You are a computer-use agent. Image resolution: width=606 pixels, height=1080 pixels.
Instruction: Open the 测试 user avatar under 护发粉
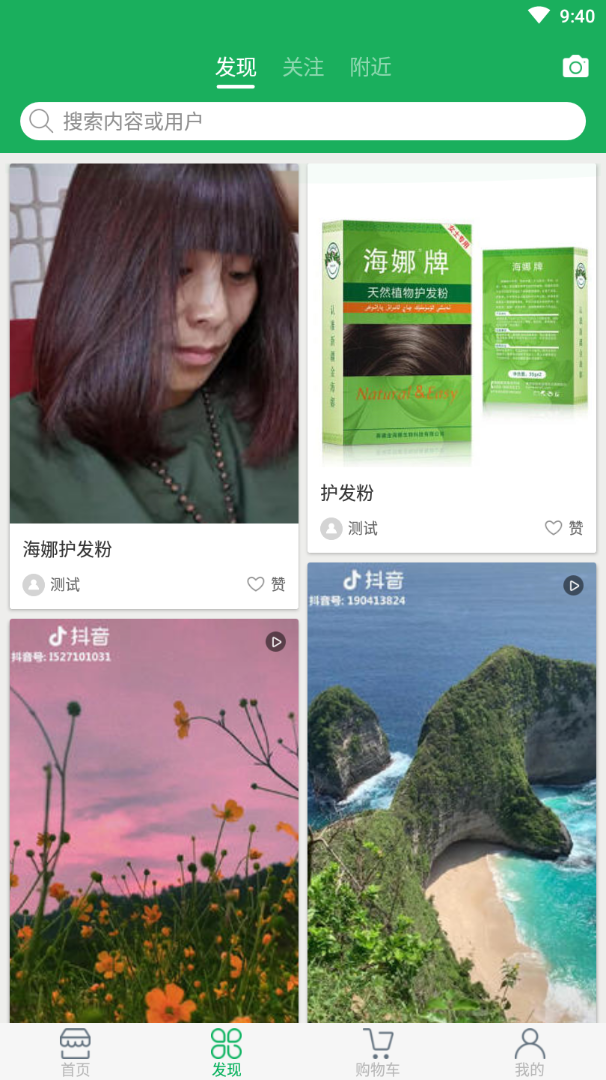[331, 528]
